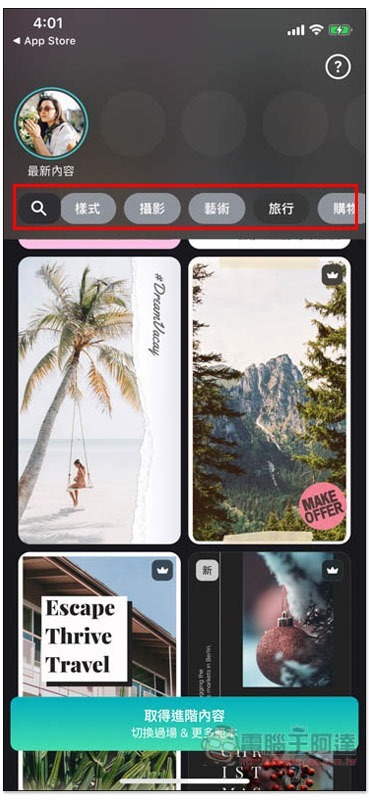Switch to the 旅行 category chip
The image size is (369, 800).
click(x=281, y=208)
